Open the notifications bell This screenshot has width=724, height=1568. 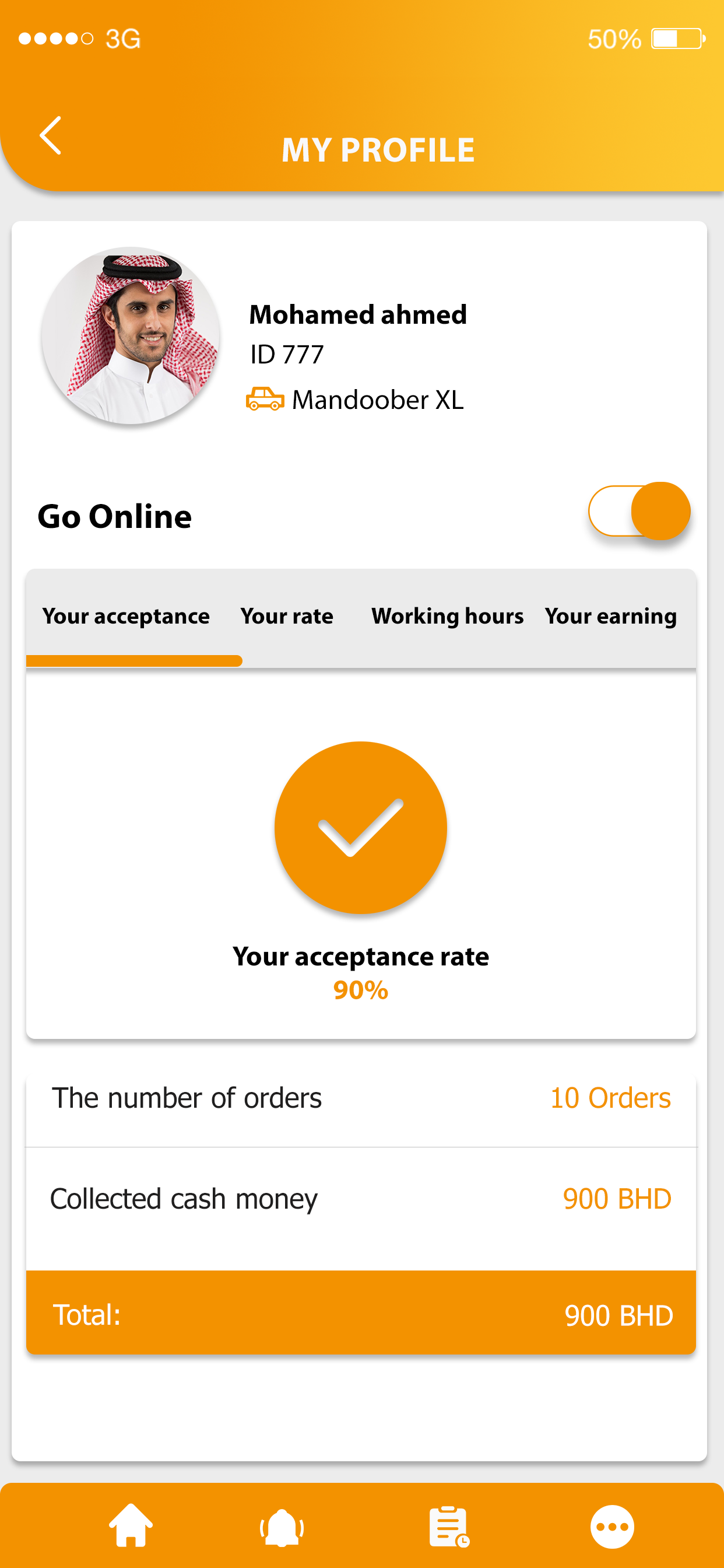coord(282,1527)
